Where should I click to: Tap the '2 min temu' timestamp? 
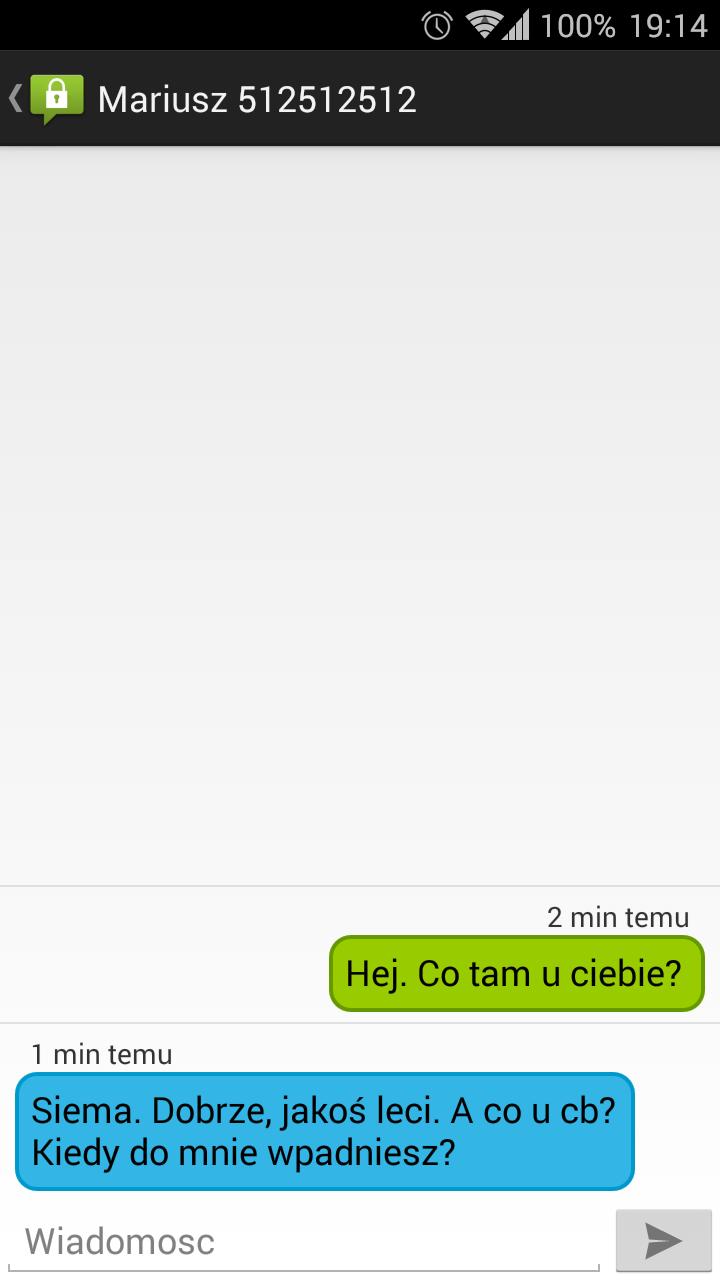617,917
